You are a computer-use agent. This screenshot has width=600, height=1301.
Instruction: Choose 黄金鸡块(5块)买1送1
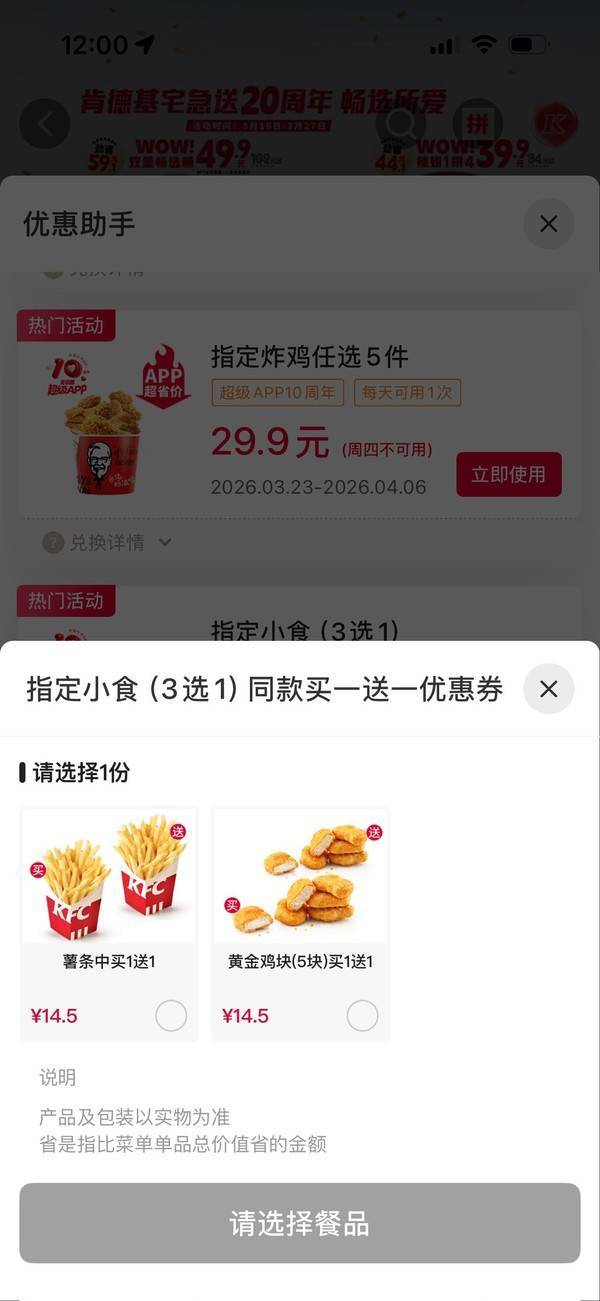point(362,1016)
